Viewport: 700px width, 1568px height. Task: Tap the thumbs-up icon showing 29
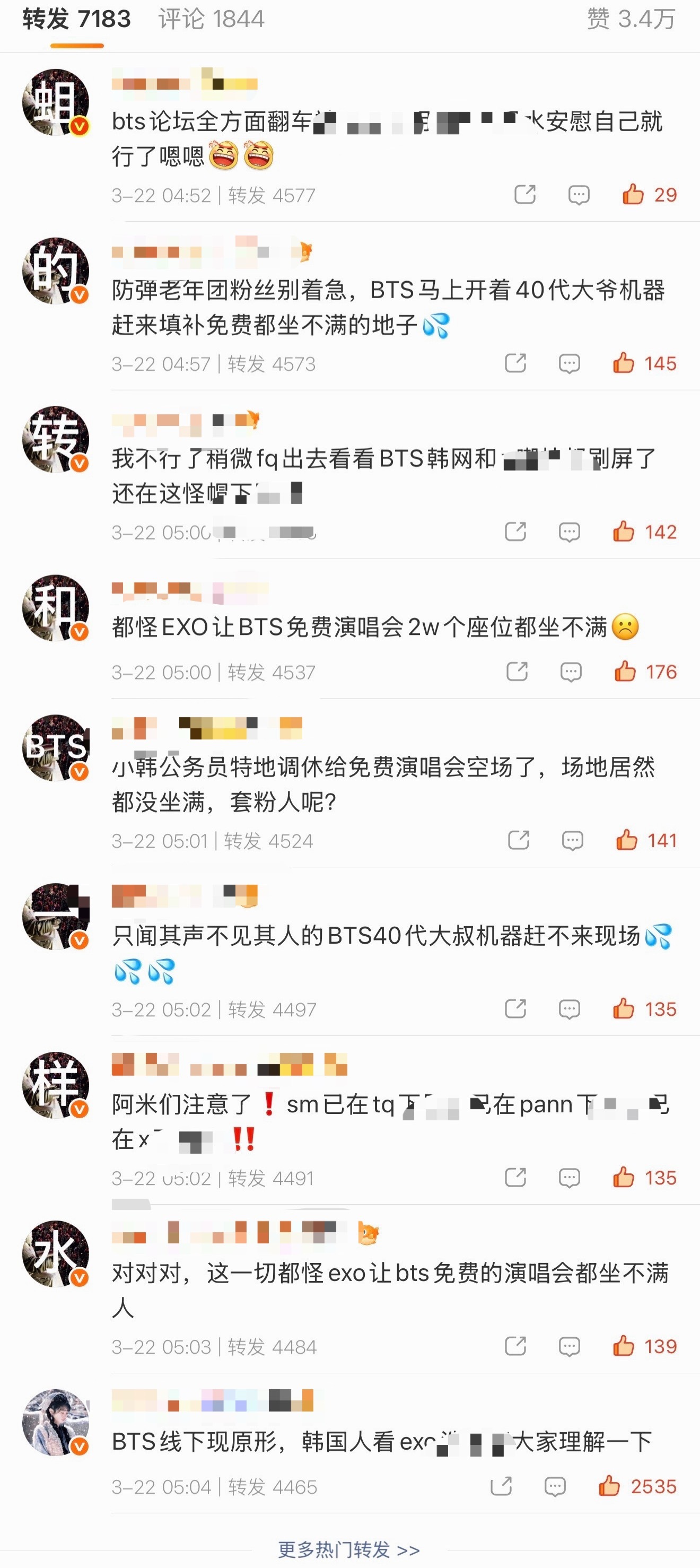coord(633,195)
